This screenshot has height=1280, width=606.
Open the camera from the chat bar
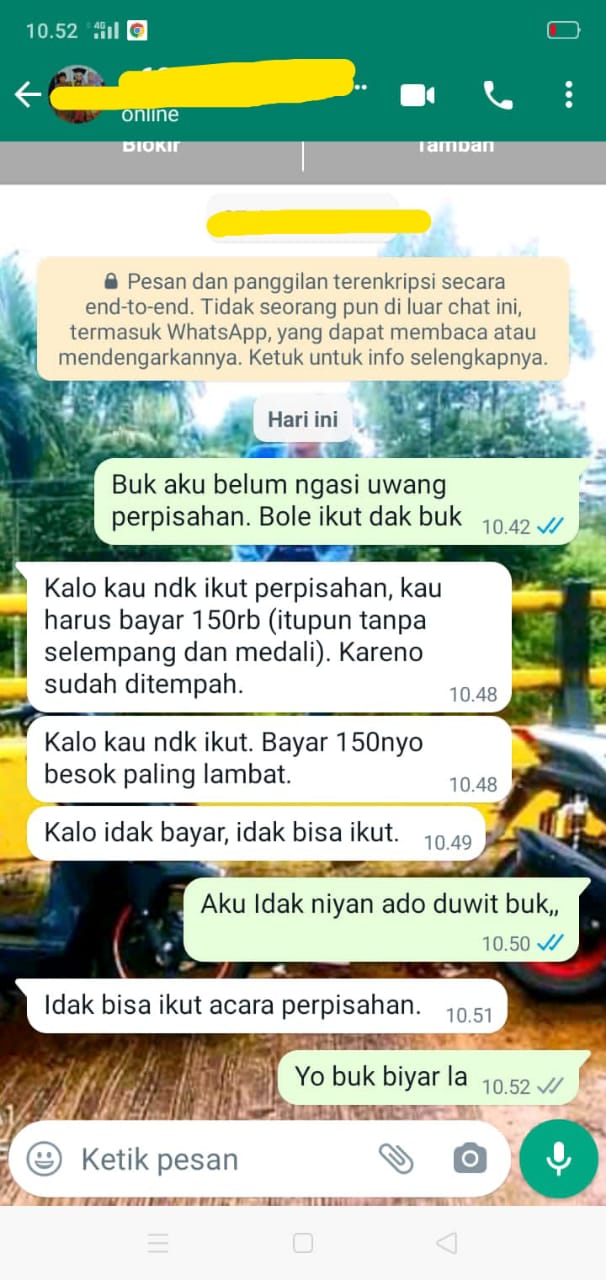(x=469, y=1159)
